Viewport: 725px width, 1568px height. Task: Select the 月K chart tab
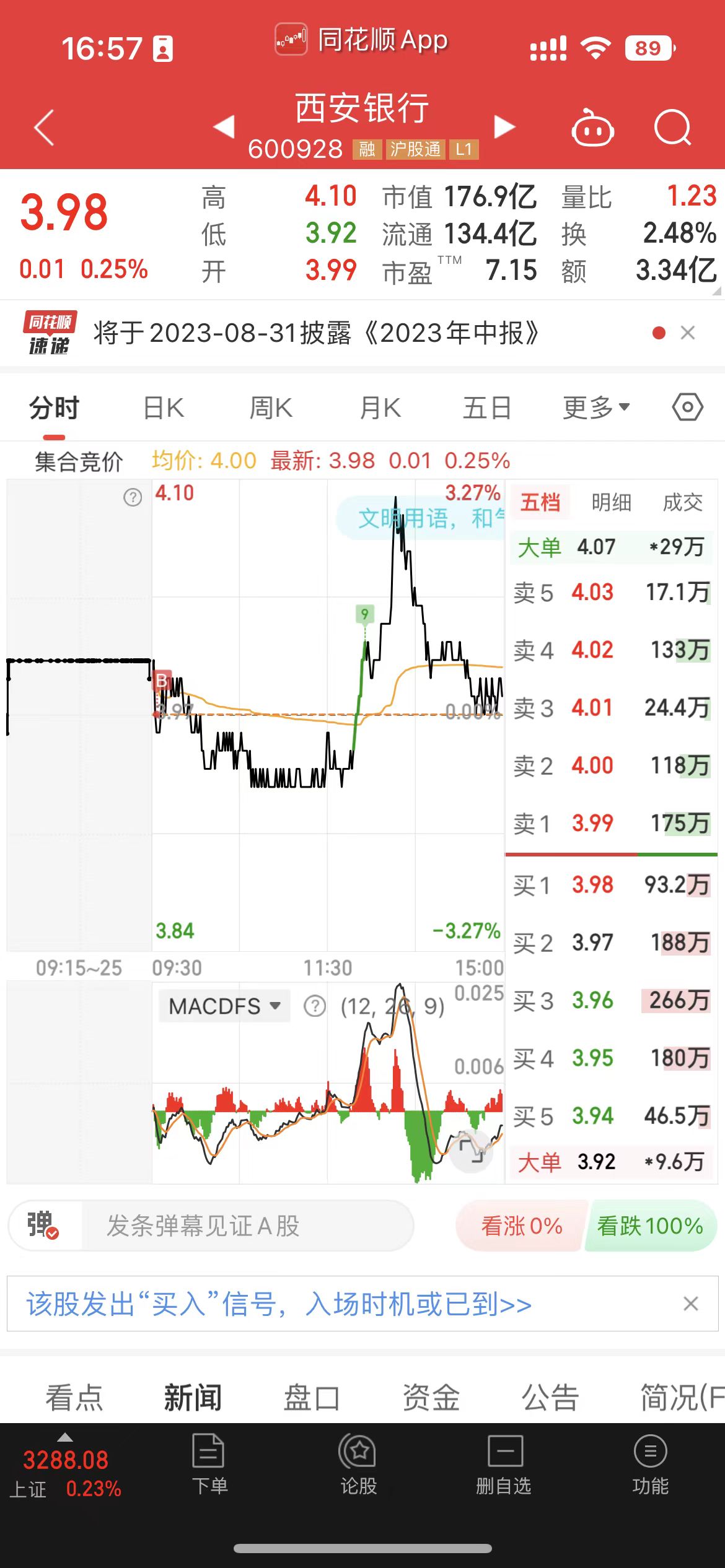pos(380,408)
